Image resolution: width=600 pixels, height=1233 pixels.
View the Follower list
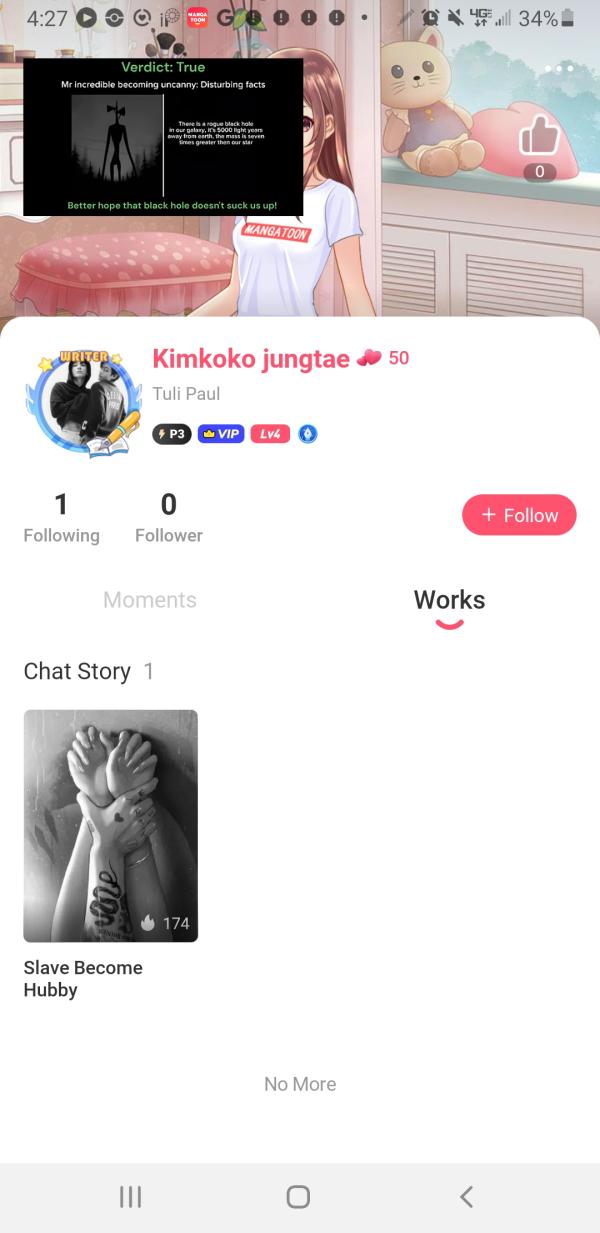(168, 518)
